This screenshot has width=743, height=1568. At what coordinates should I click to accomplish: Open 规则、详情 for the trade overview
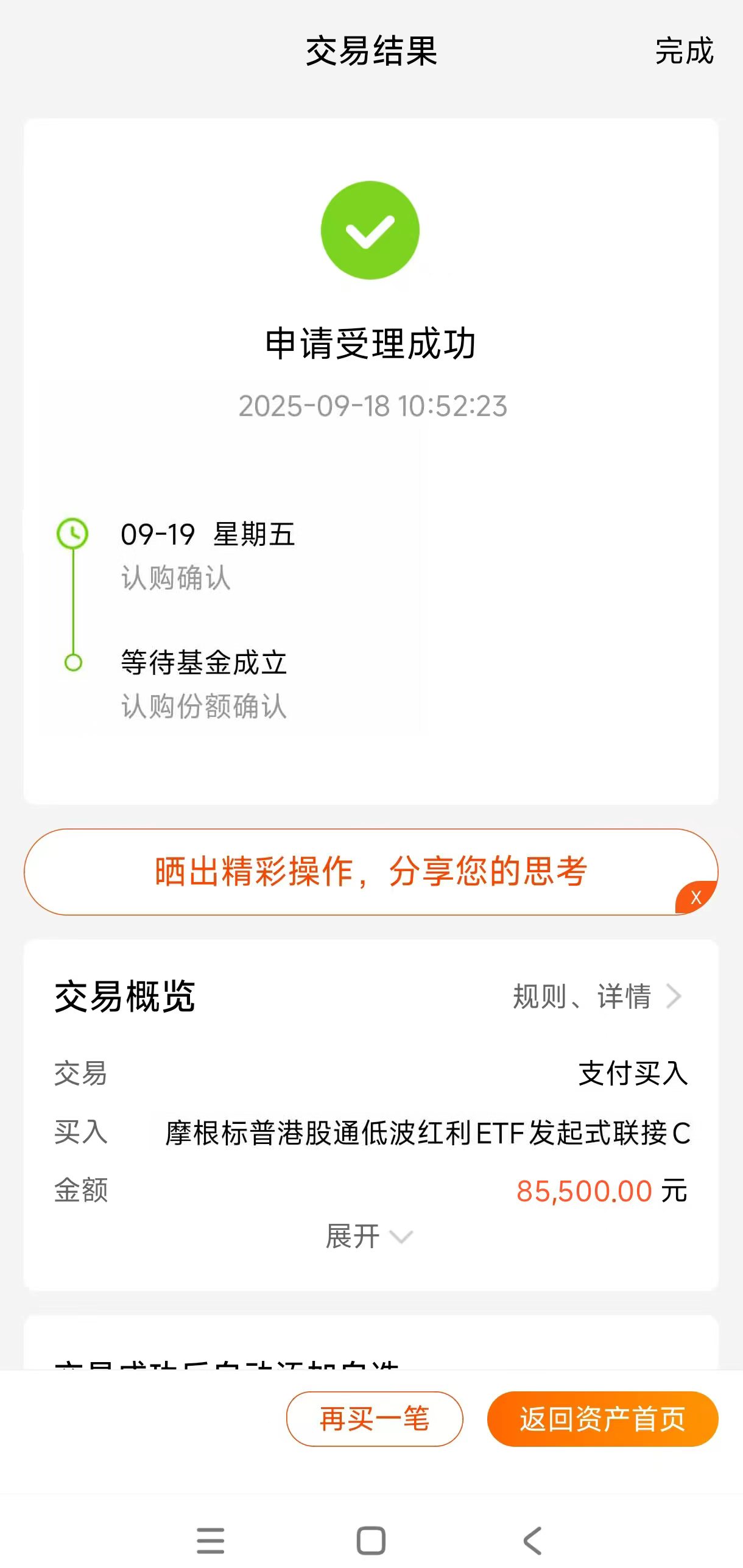coord(597,996)
